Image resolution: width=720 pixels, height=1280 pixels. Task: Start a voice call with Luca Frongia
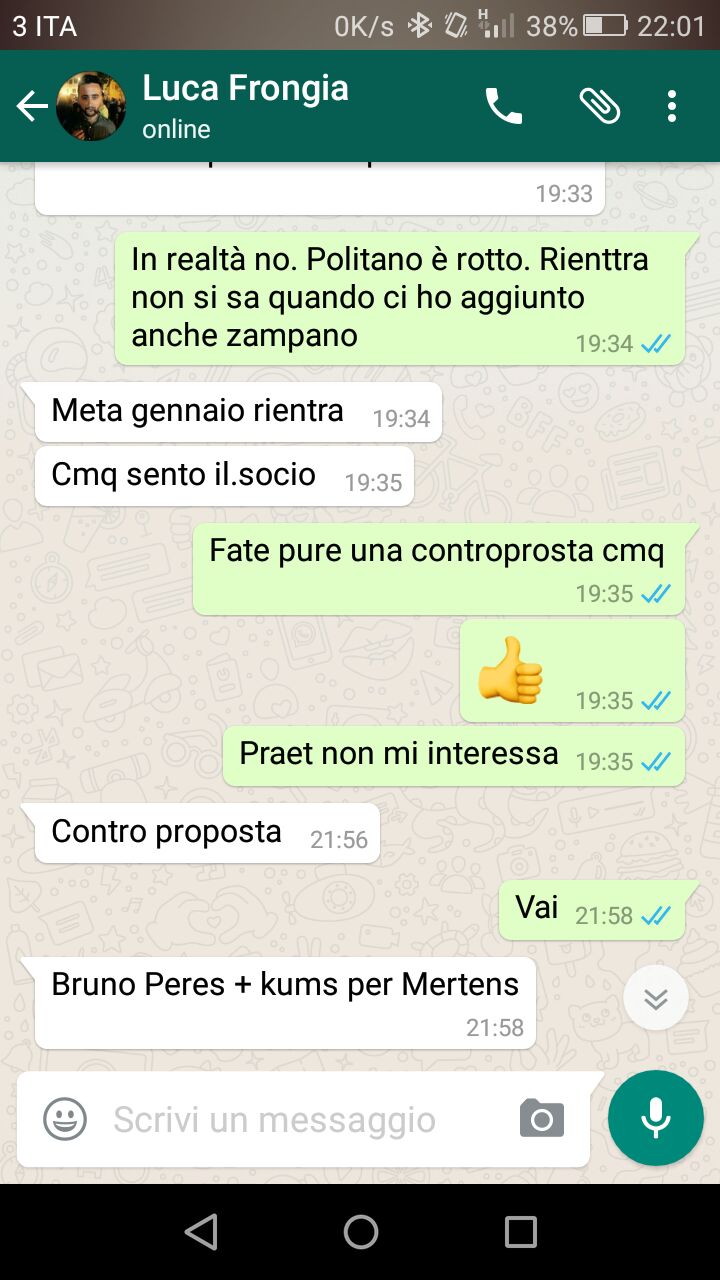pos(504,106)
